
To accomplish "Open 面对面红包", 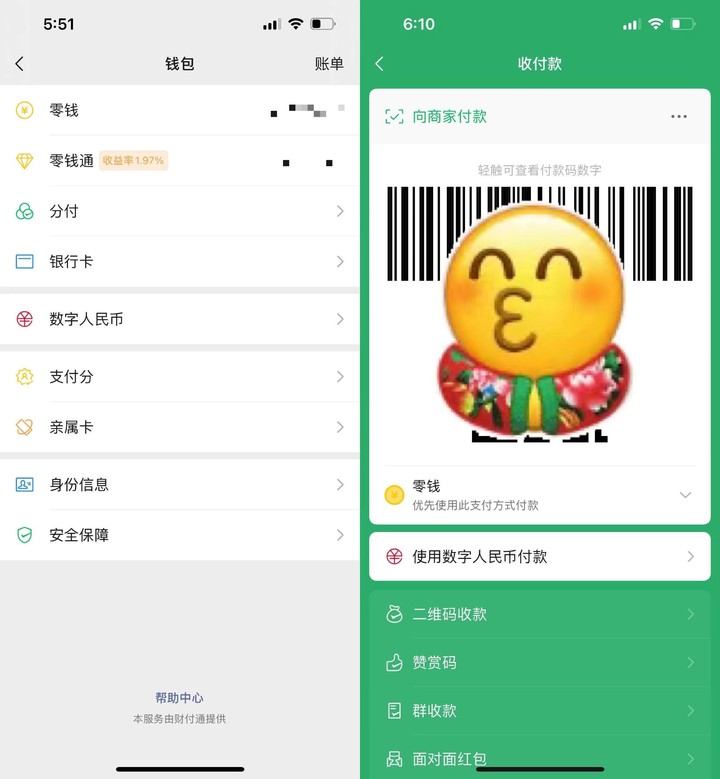I will point(540,758).
